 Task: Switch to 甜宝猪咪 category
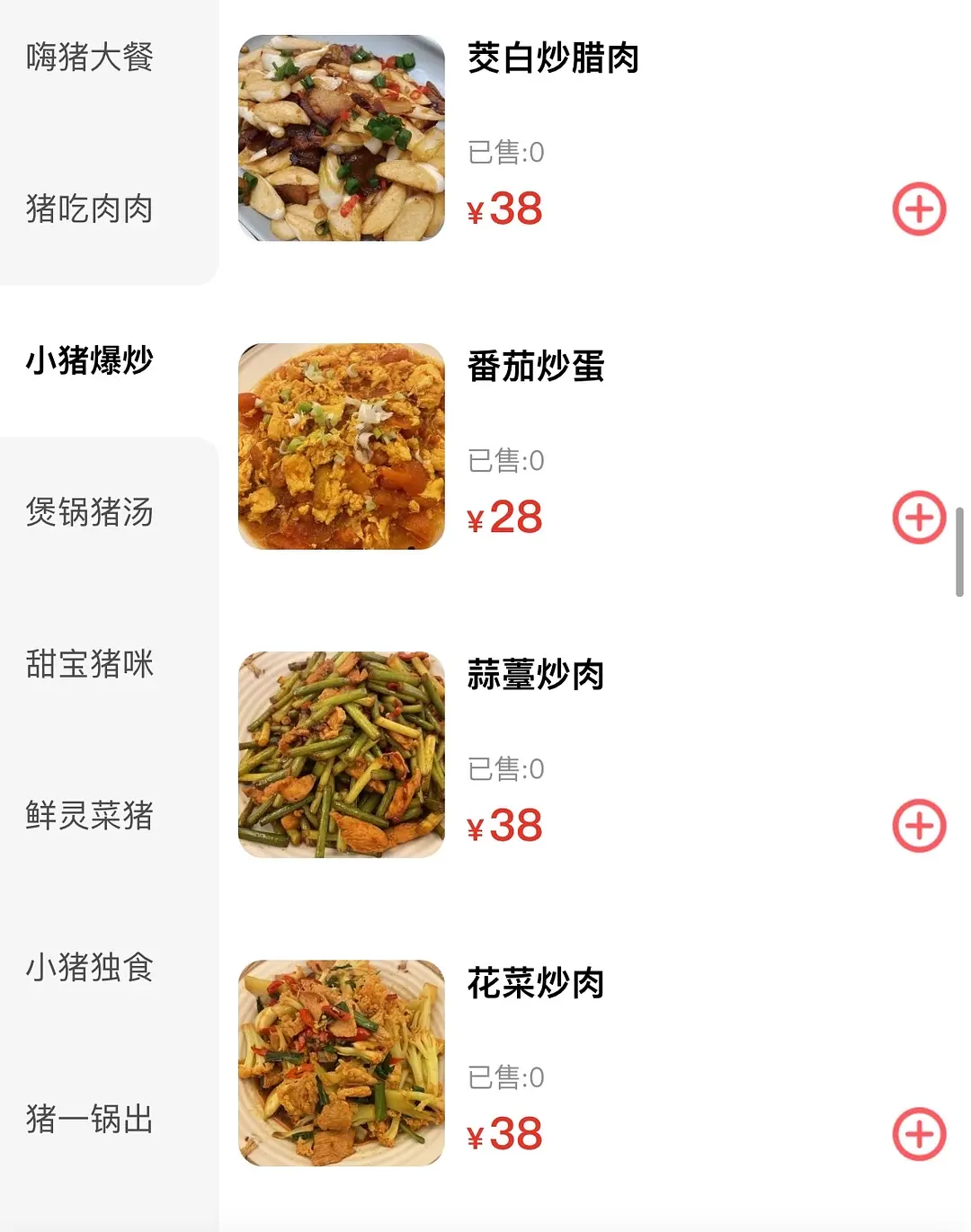(x=90, y=664)
